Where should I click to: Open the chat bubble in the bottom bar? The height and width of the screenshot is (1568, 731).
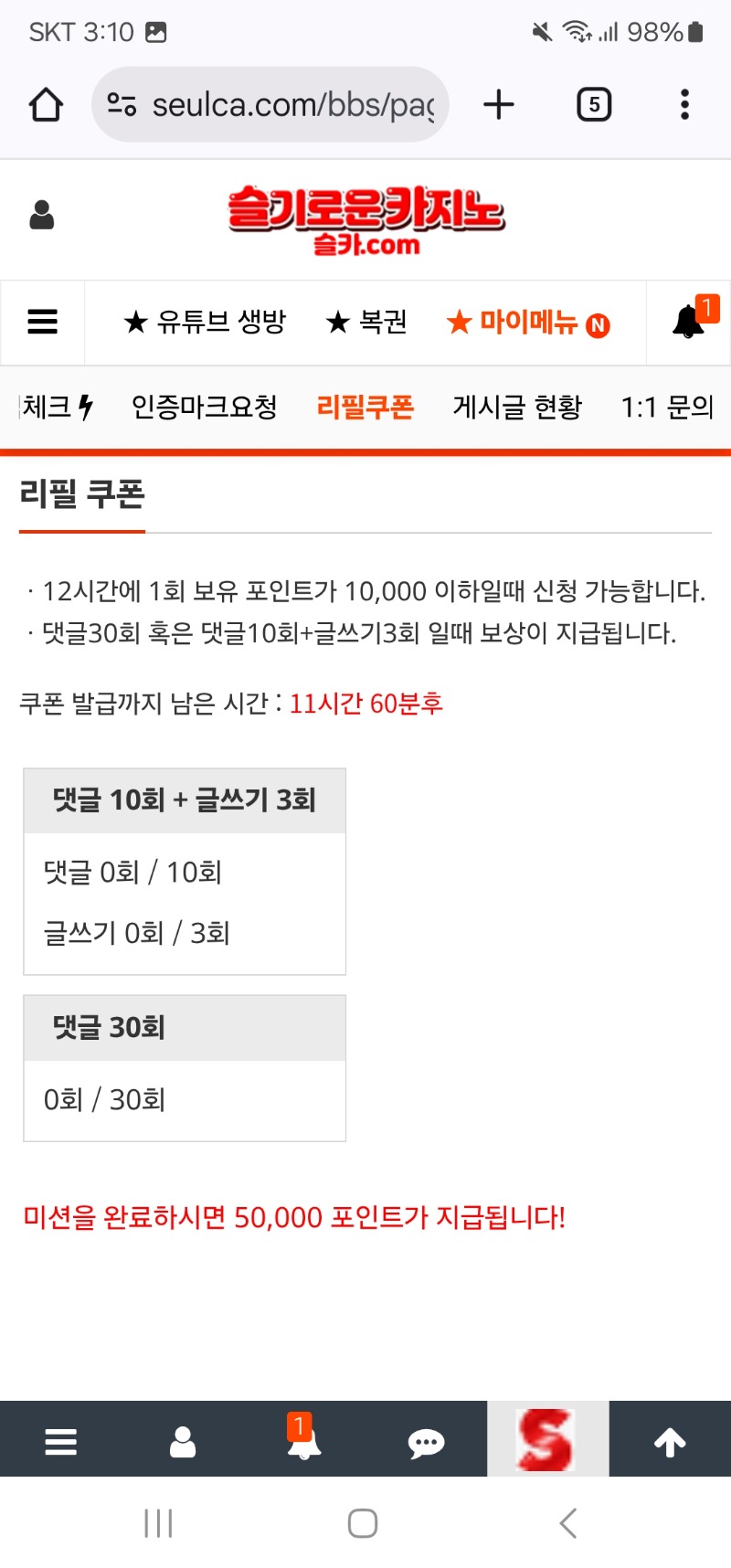[x=426, y=1443]
